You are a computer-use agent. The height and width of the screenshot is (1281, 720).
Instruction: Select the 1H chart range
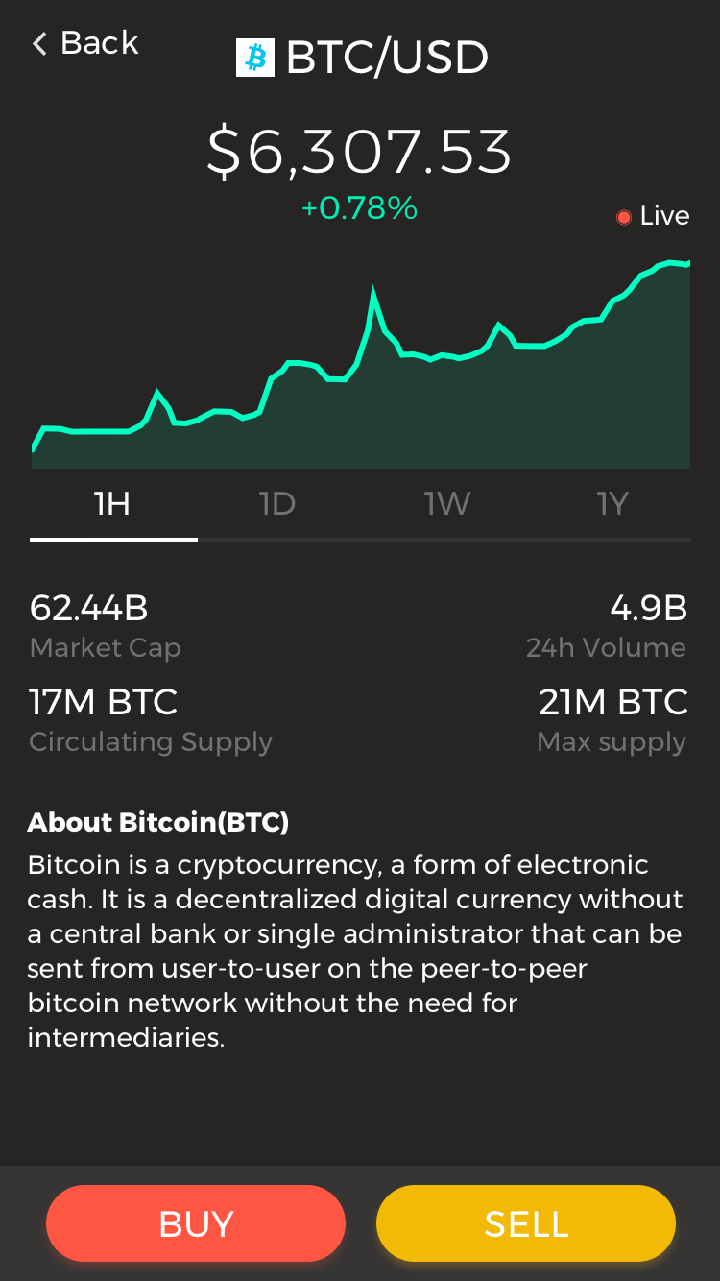[113, 504]
